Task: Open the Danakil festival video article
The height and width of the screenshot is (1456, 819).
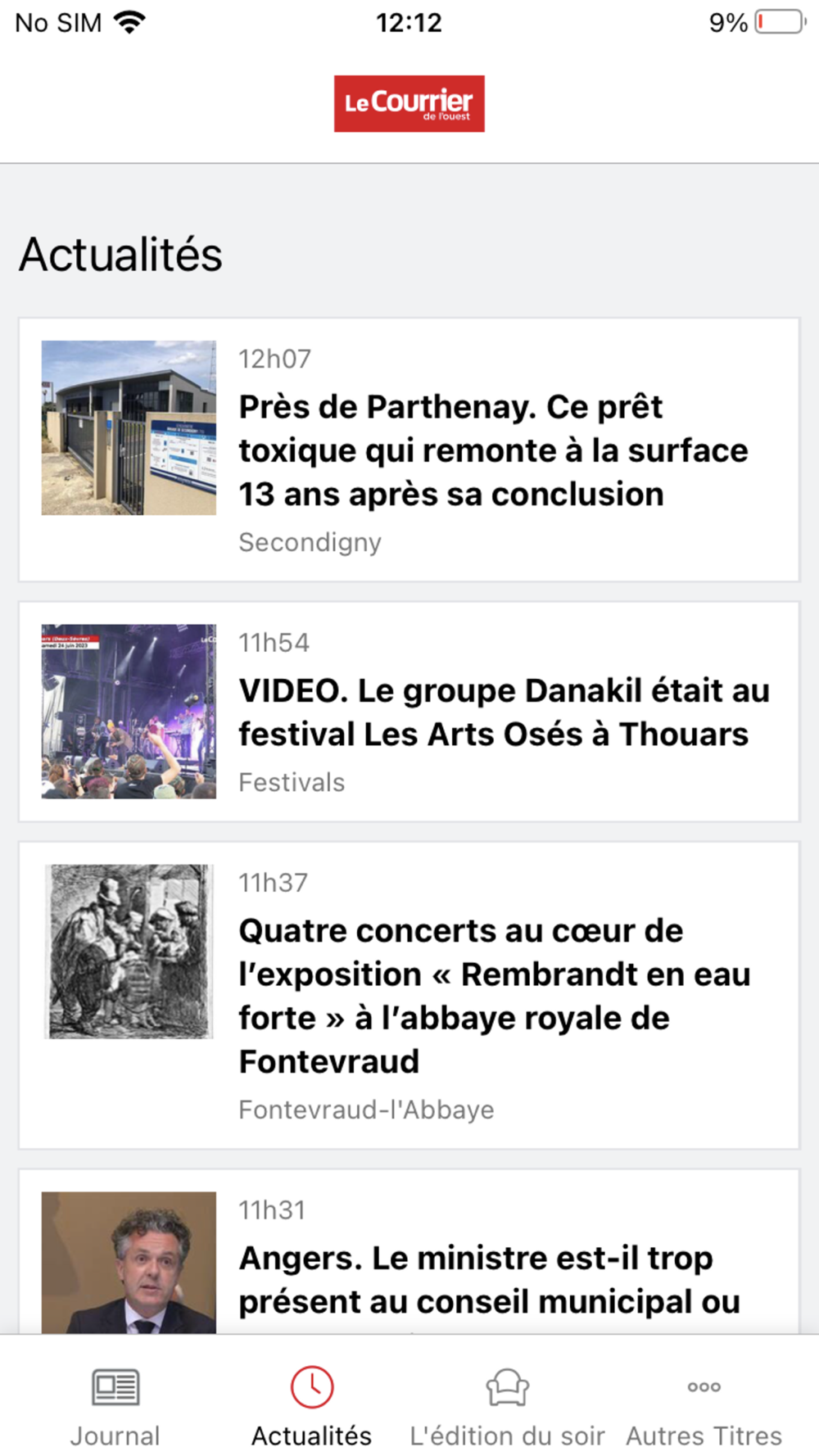Action: click(503, 712)
